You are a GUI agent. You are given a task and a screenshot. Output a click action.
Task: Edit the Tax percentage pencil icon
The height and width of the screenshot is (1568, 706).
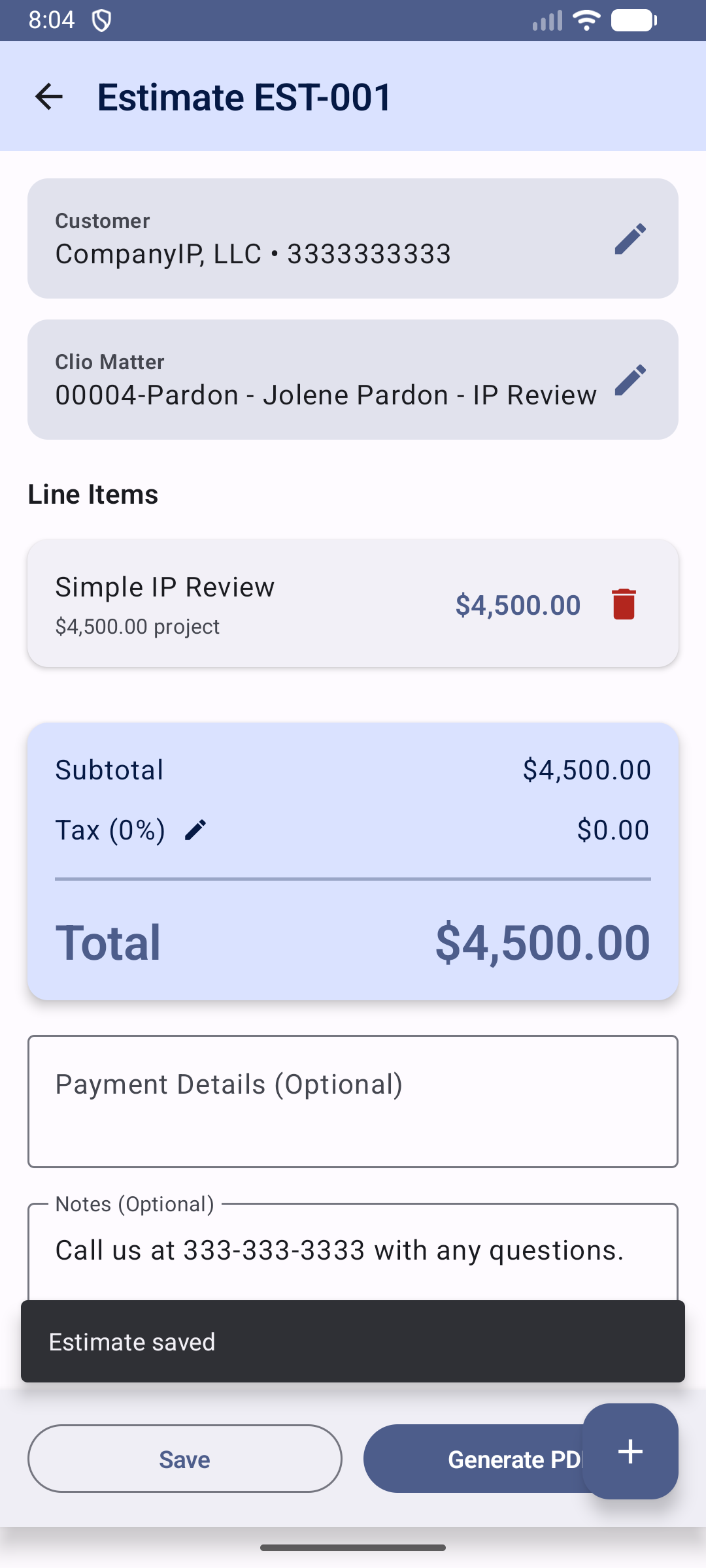[196, 828]
